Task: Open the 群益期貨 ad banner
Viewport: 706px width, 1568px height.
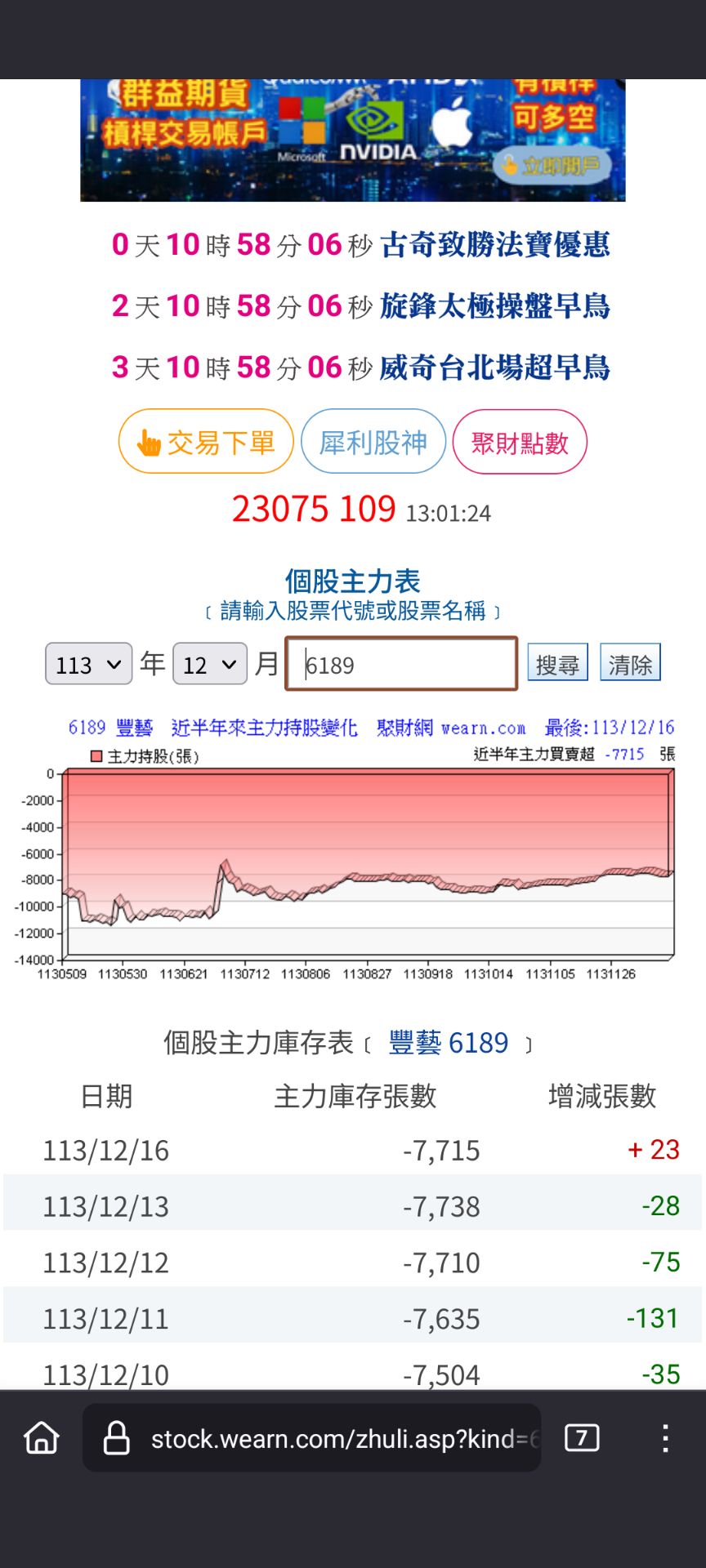Action: 352,140
